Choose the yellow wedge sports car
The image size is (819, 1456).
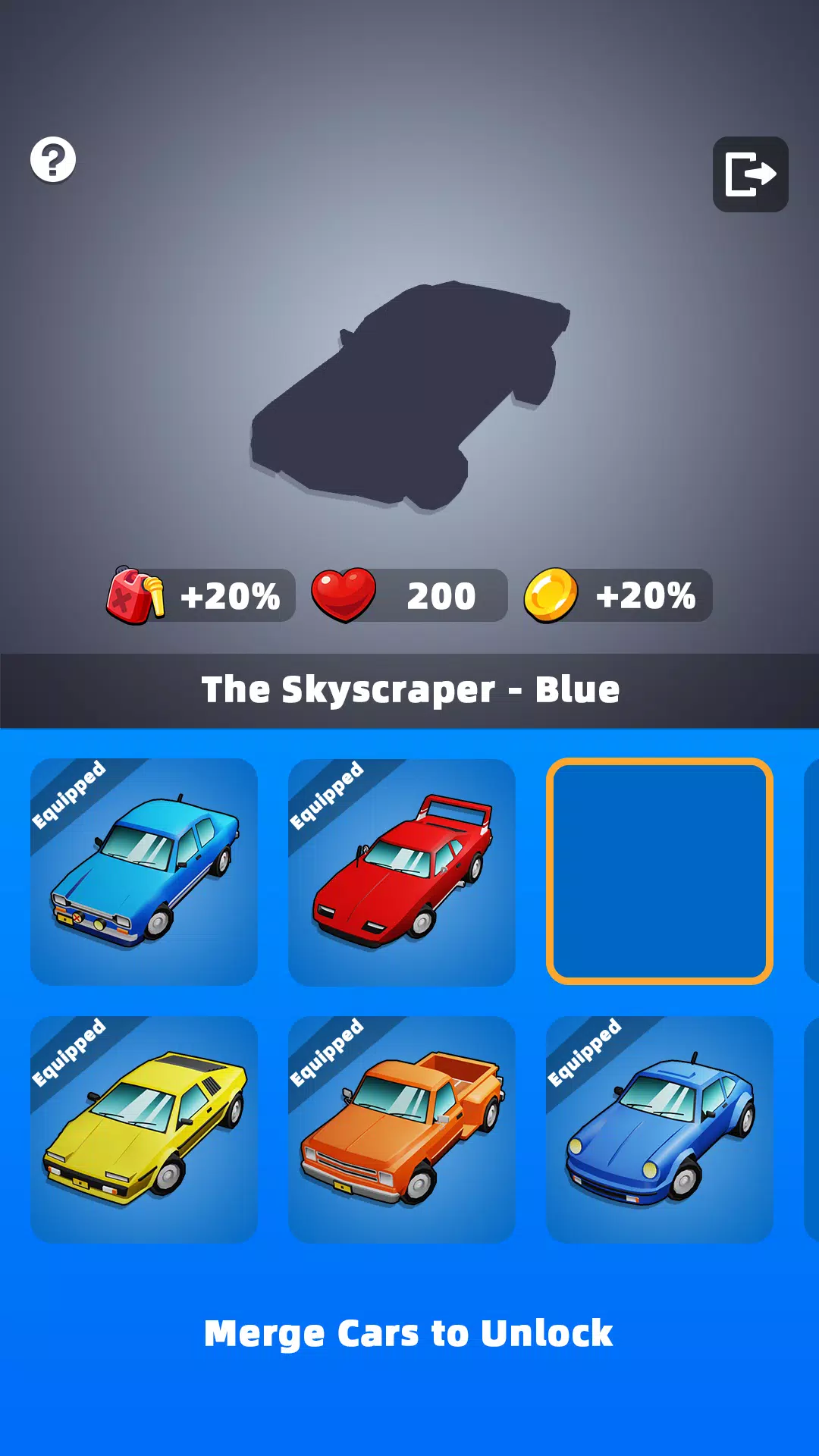click(x=144, y=1130)
